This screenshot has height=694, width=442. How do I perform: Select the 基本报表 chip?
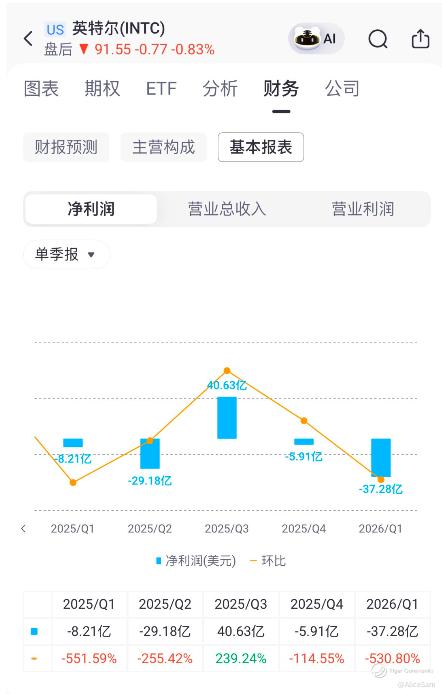pyautogui.click(x=261, y=147)
